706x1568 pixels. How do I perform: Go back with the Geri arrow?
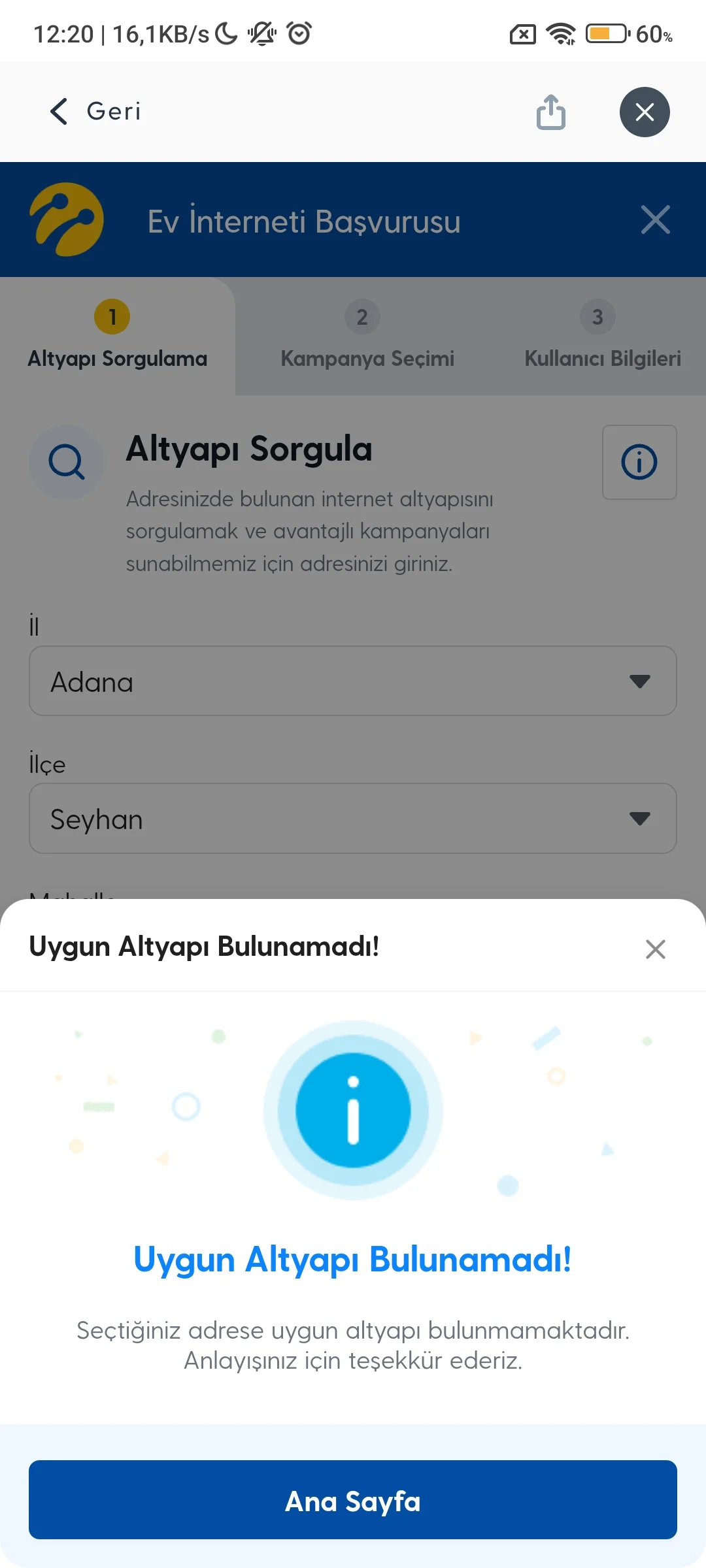[95, 112]
